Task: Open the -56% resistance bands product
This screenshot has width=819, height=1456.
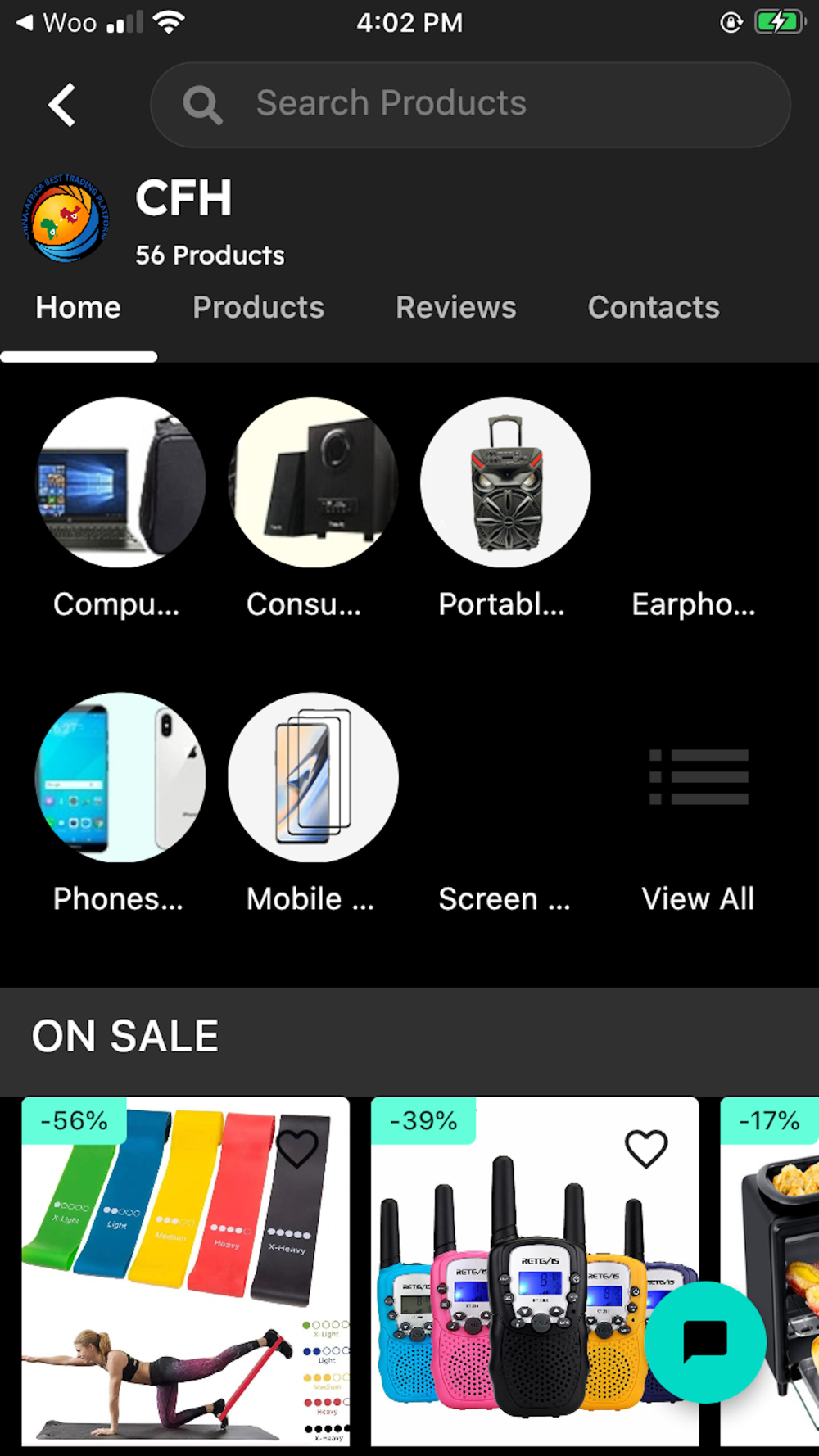Action: 186,1272
